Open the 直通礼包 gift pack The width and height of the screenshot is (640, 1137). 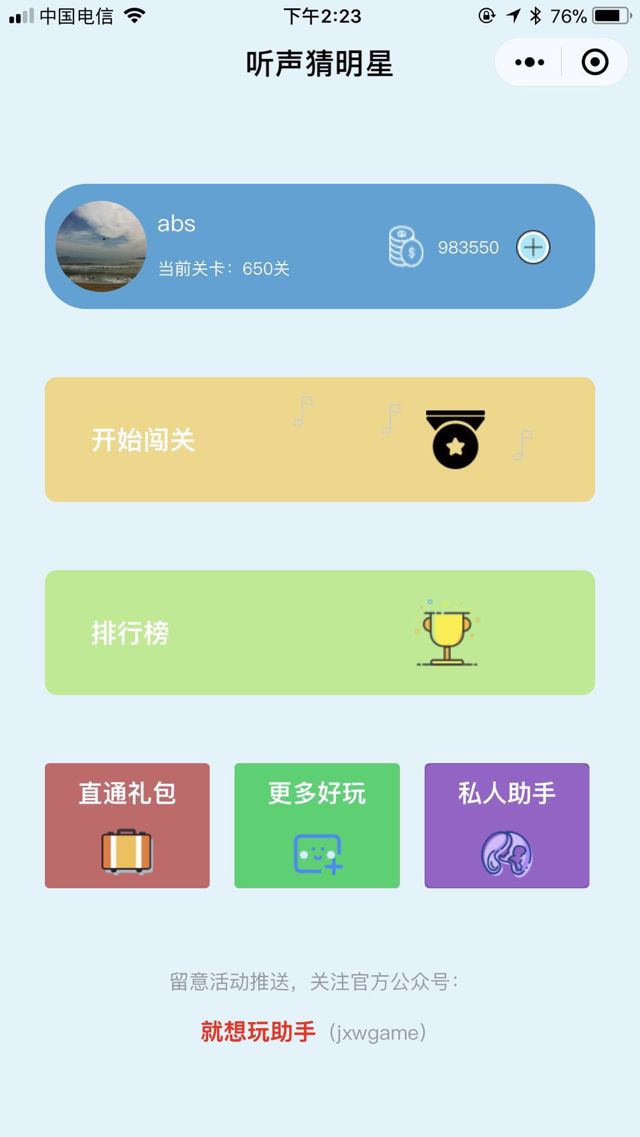coord(127,825)
